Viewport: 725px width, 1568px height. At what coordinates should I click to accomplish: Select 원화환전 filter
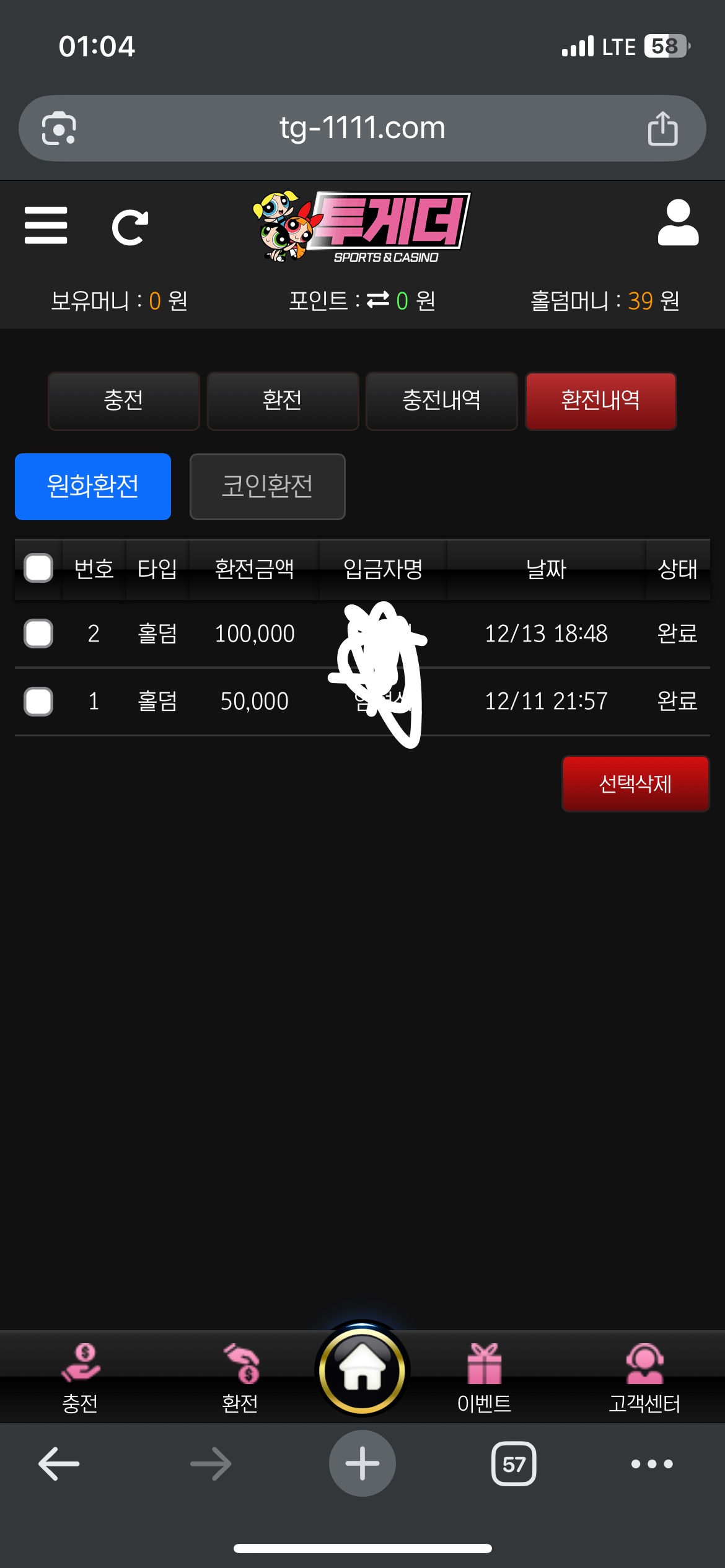point(93,486)
